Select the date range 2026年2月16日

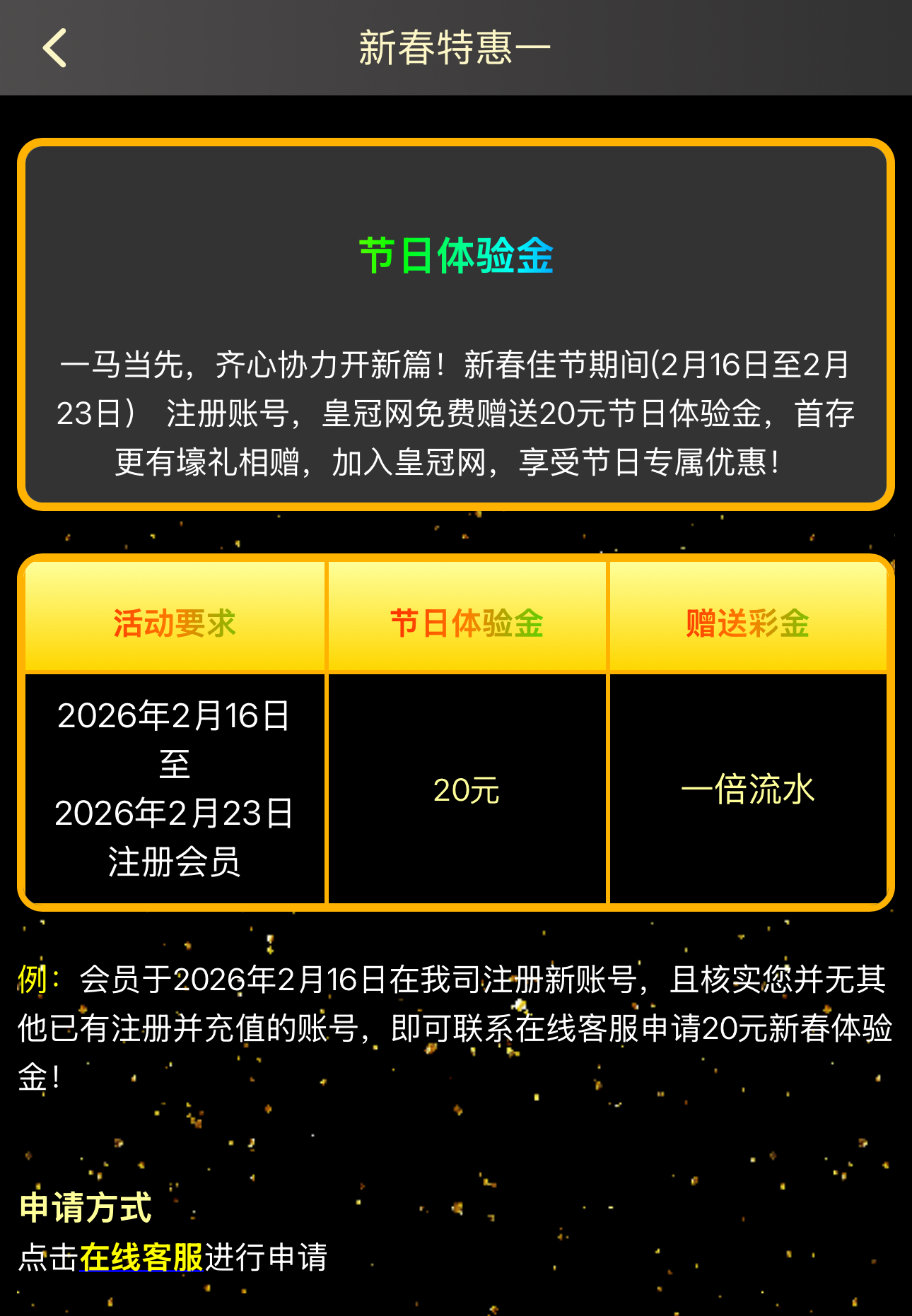tap(174, 717)
